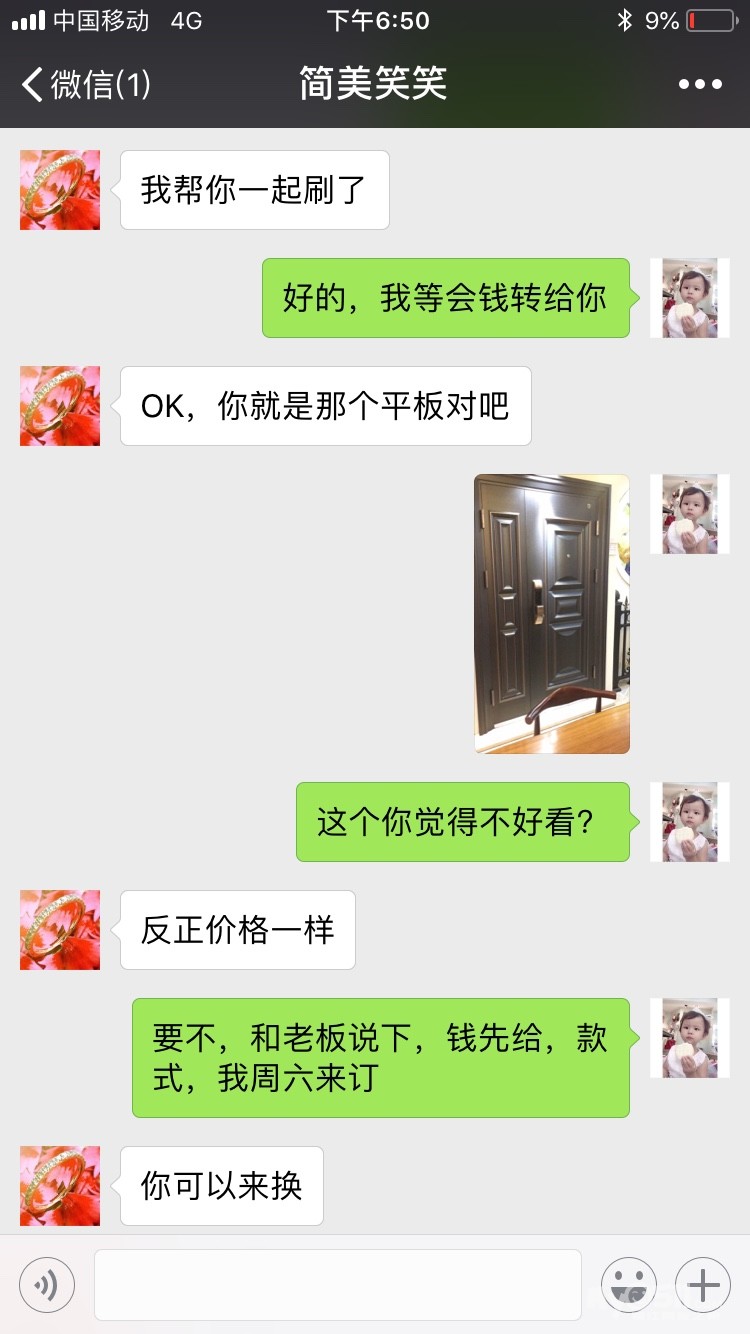This screenshot has height=1334, width=750.
Task: Go back to the 微信 chat list
Action: pos(86,84)
